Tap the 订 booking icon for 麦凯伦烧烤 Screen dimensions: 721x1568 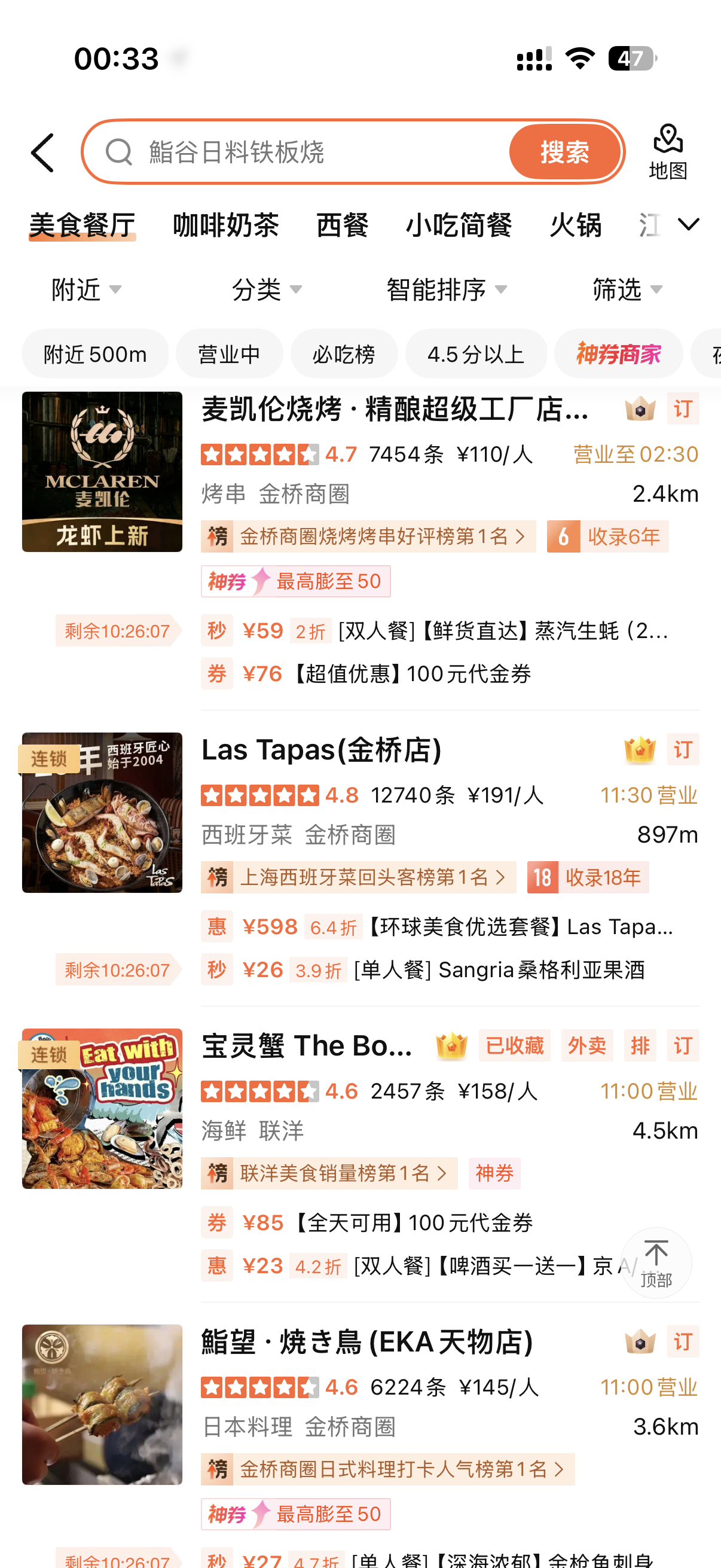(x=683, y=410)
